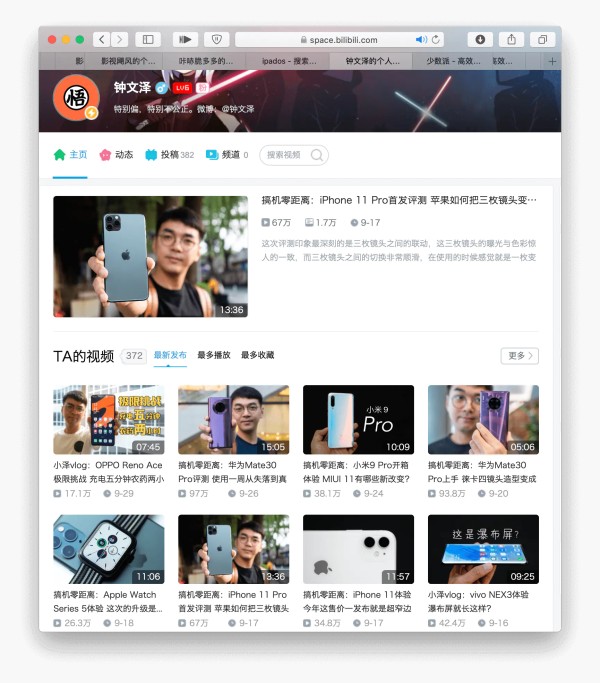Open the iPhone 11 体验 video
This screenshot has width=600, height=683.
[358, 550]
